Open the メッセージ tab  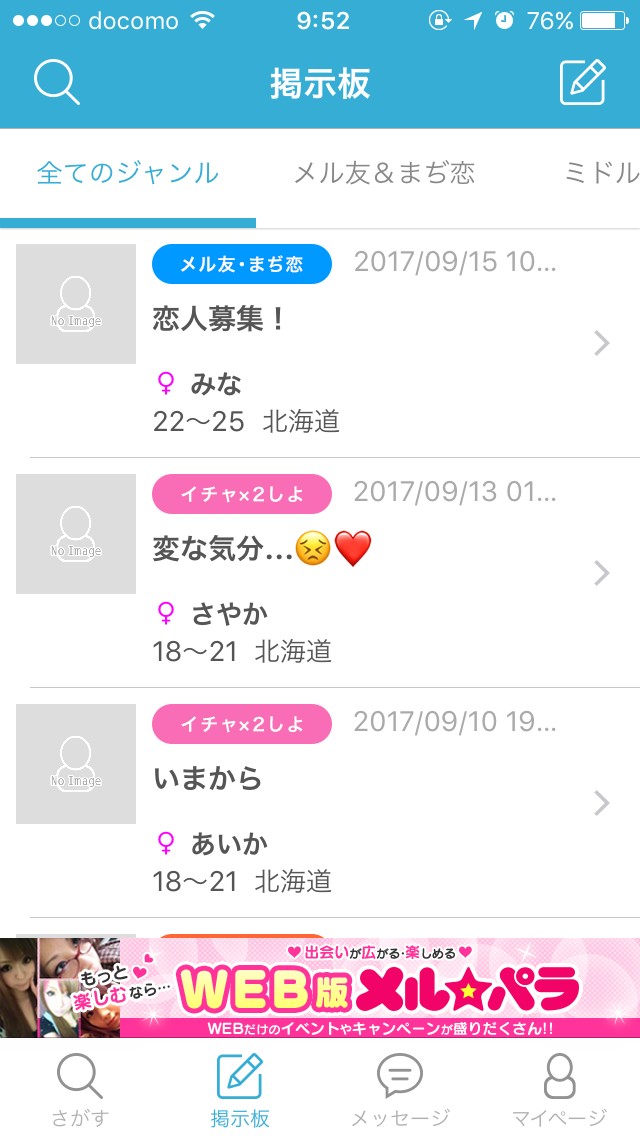[400, 1088]
